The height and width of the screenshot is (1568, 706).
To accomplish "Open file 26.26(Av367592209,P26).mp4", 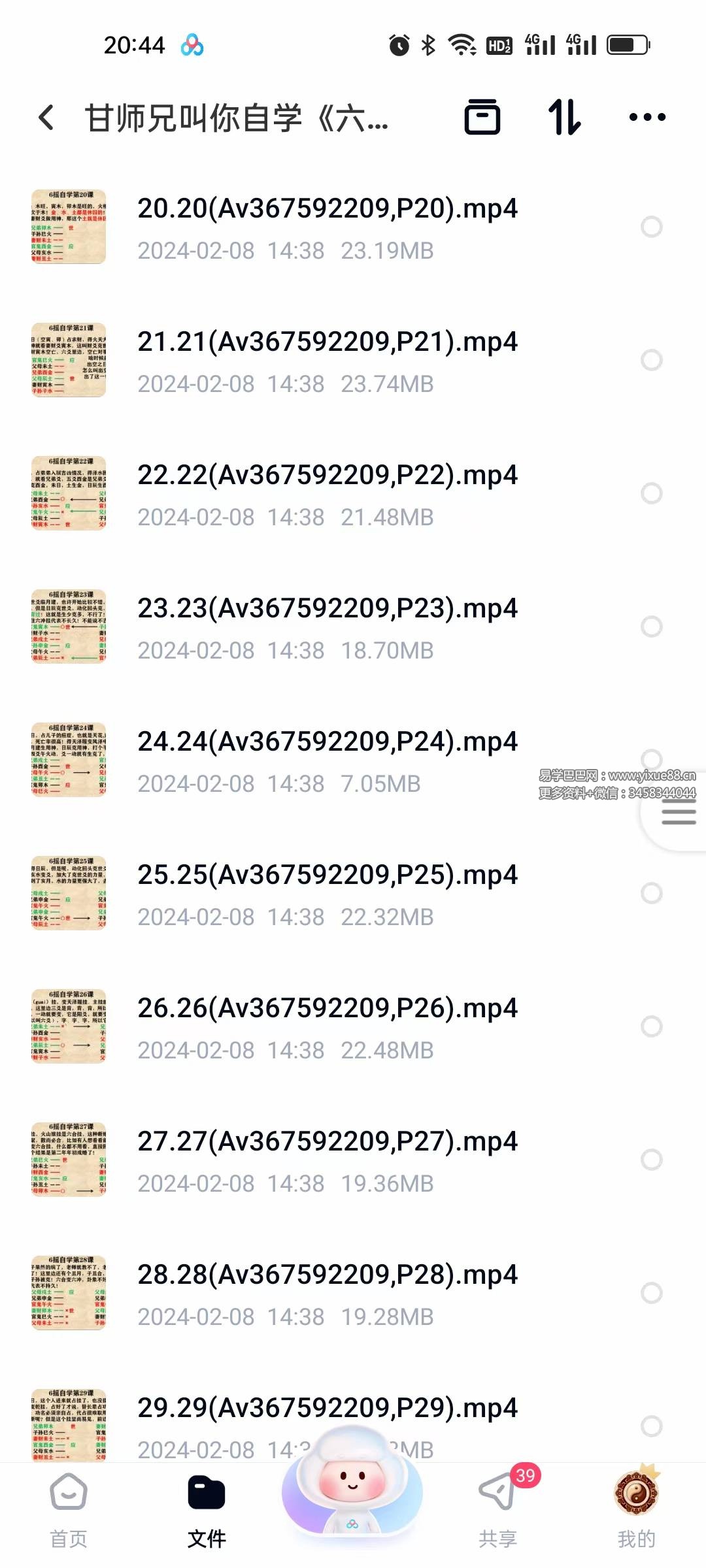I will [x=327, y=1026].
